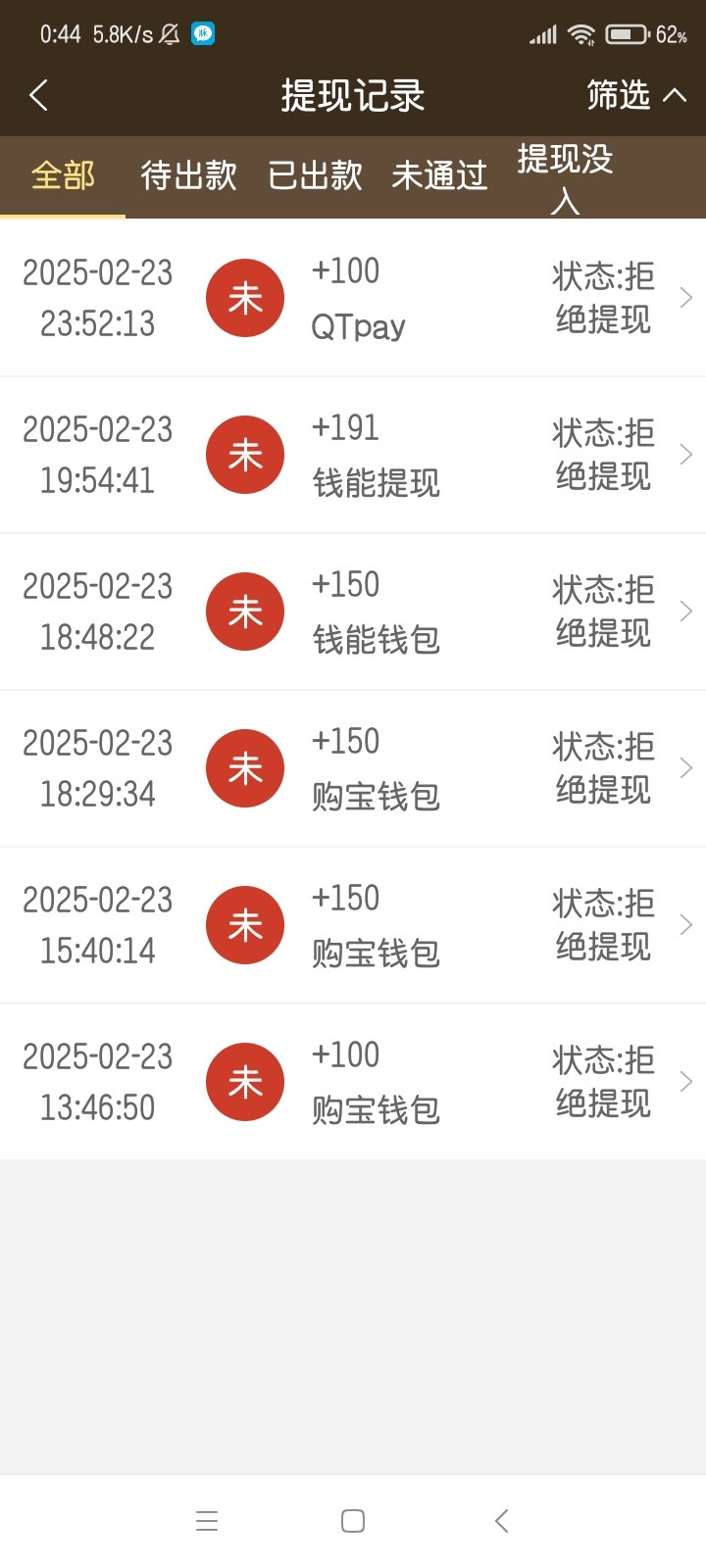The height and width of the screenshot is (1568, 706).
Task: Open the 23:52:13 QTpay withdrawal record
Action: [x=353, y=298]
